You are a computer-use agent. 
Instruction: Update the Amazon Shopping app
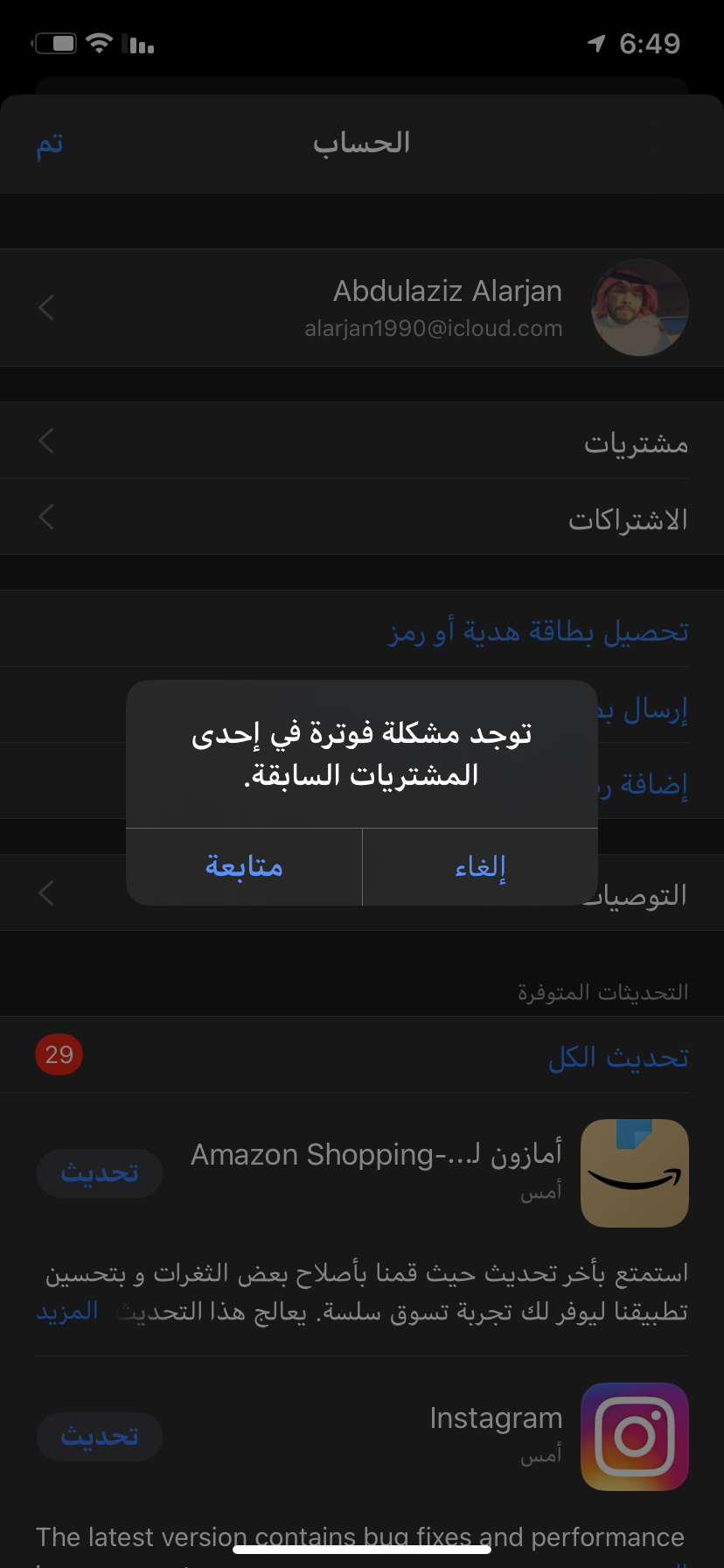pos(100,1173)
